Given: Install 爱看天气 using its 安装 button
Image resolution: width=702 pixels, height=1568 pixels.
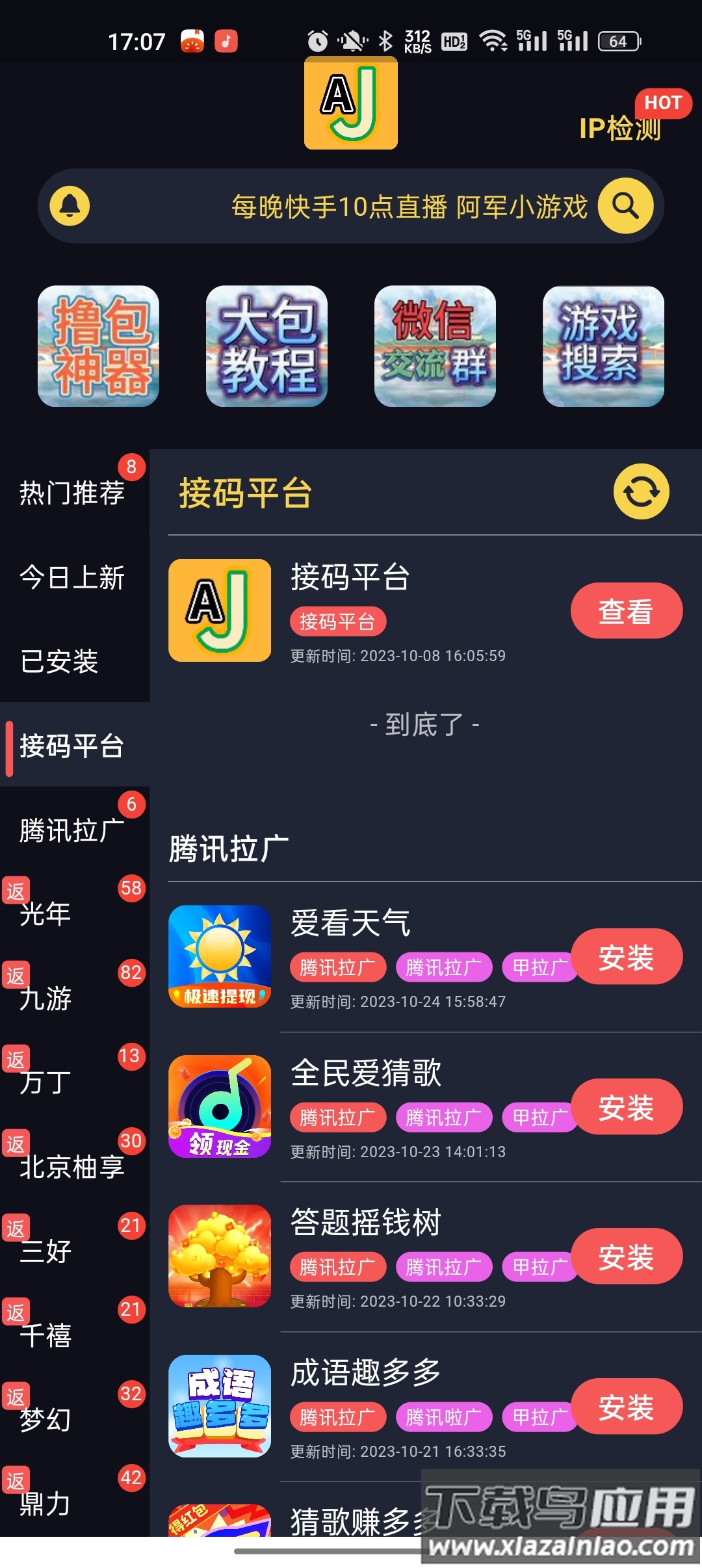Looking at the screenshot, I should (626, 956).
